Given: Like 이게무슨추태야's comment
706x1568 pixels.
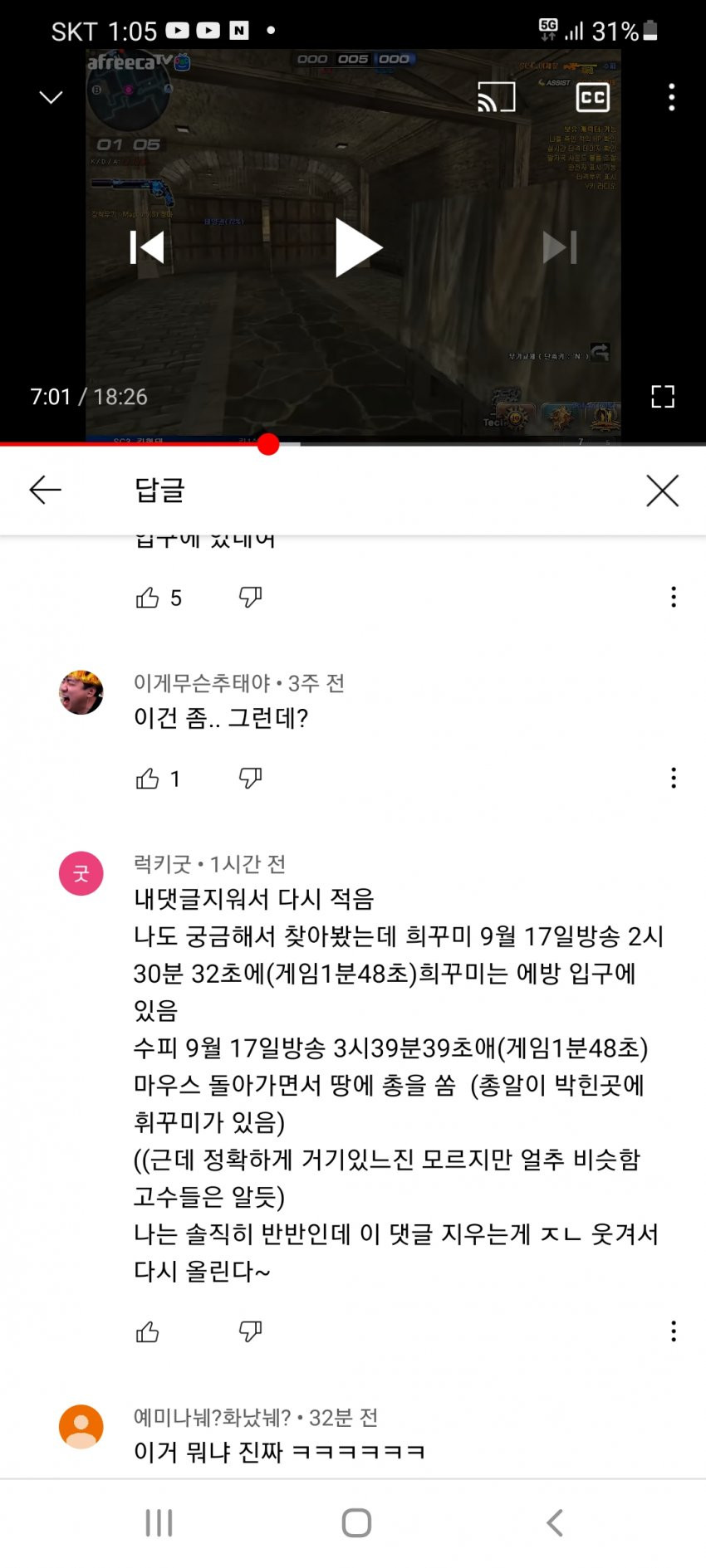Looking at the screenshot, I should point(148,779).
